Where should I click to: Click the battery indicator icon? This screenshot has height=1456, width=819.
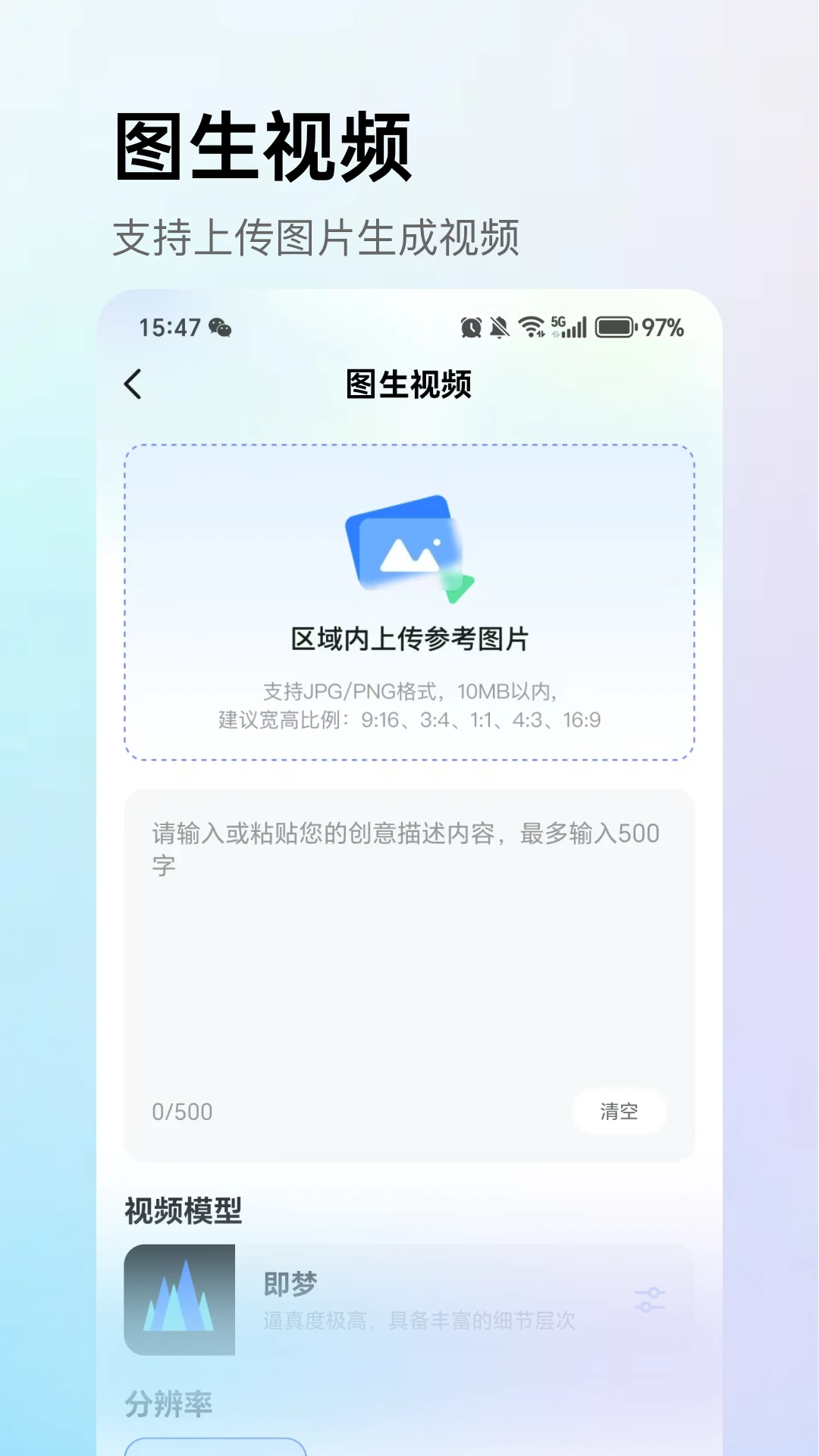tap(616, 327)
